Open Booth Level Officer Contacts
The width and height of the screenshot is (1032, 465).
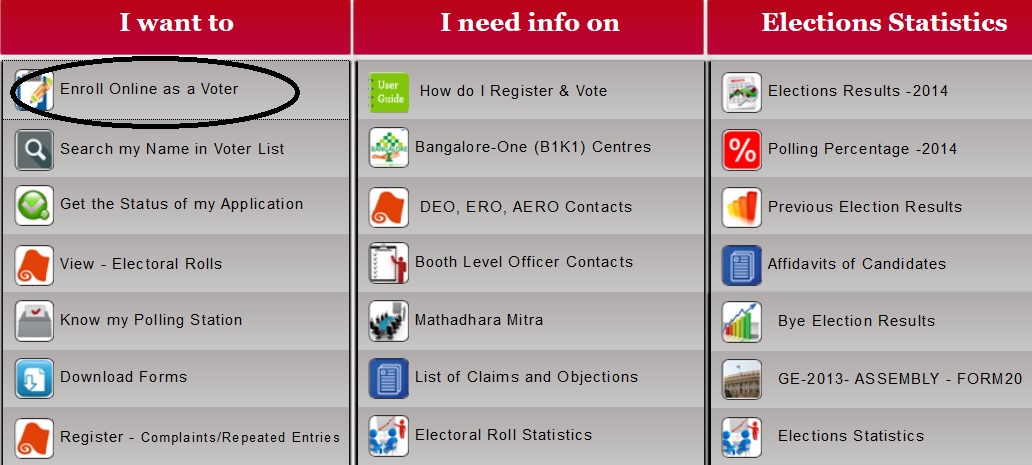pyautogui.click(x=524, y=262)
